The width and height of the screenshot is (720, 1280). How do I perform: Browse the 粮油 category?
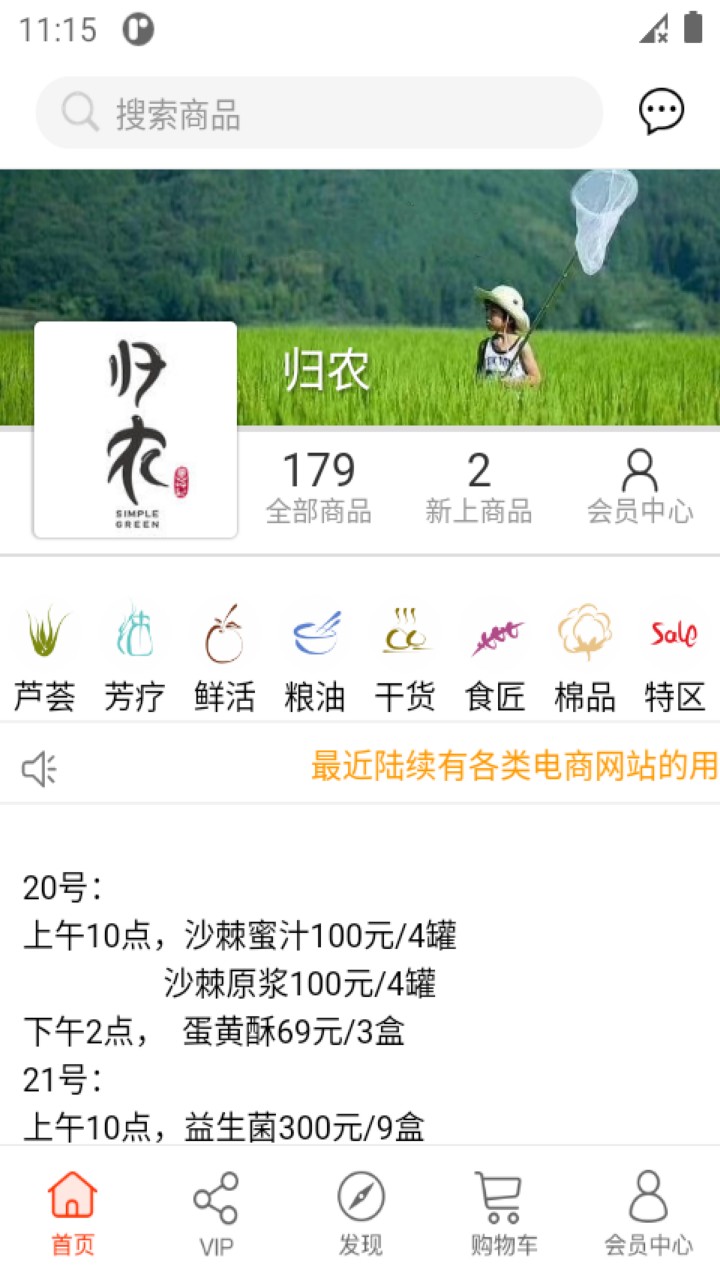click(315, 657)
